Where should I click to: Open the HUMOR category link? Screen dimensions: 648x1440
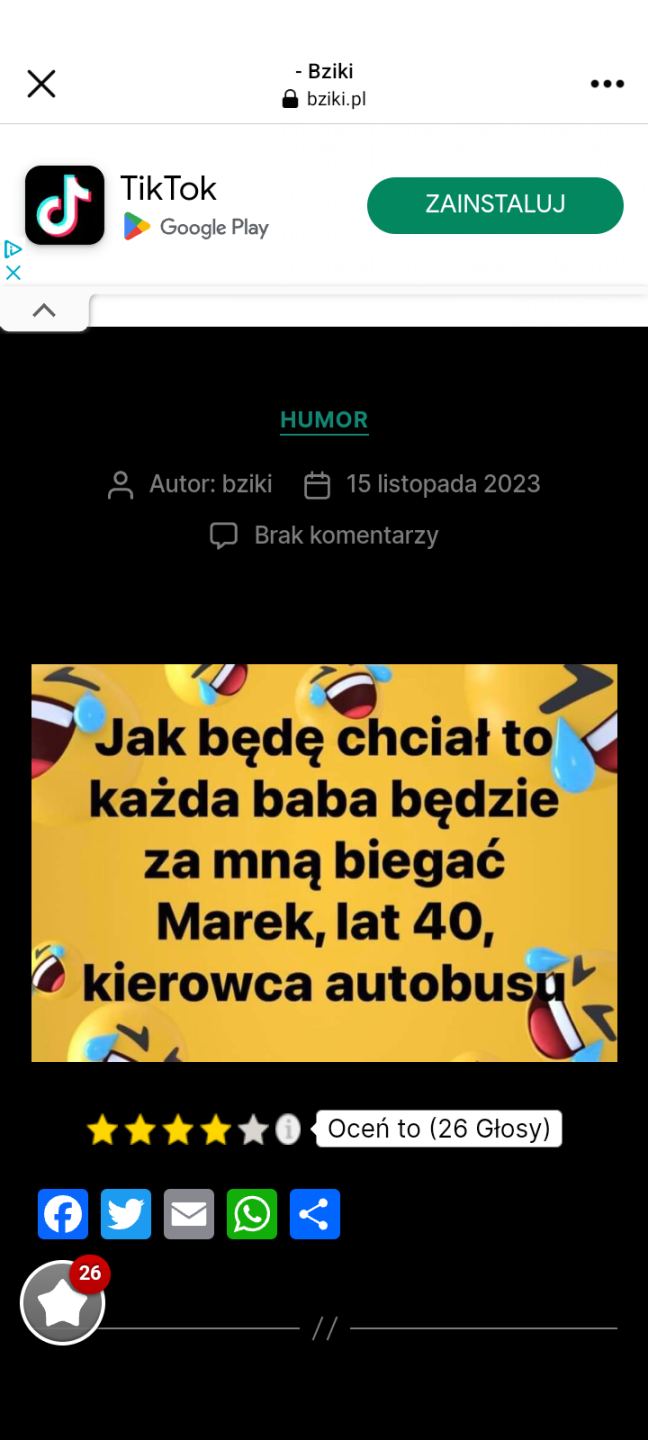pyautogui.click(x=324, y=421)
